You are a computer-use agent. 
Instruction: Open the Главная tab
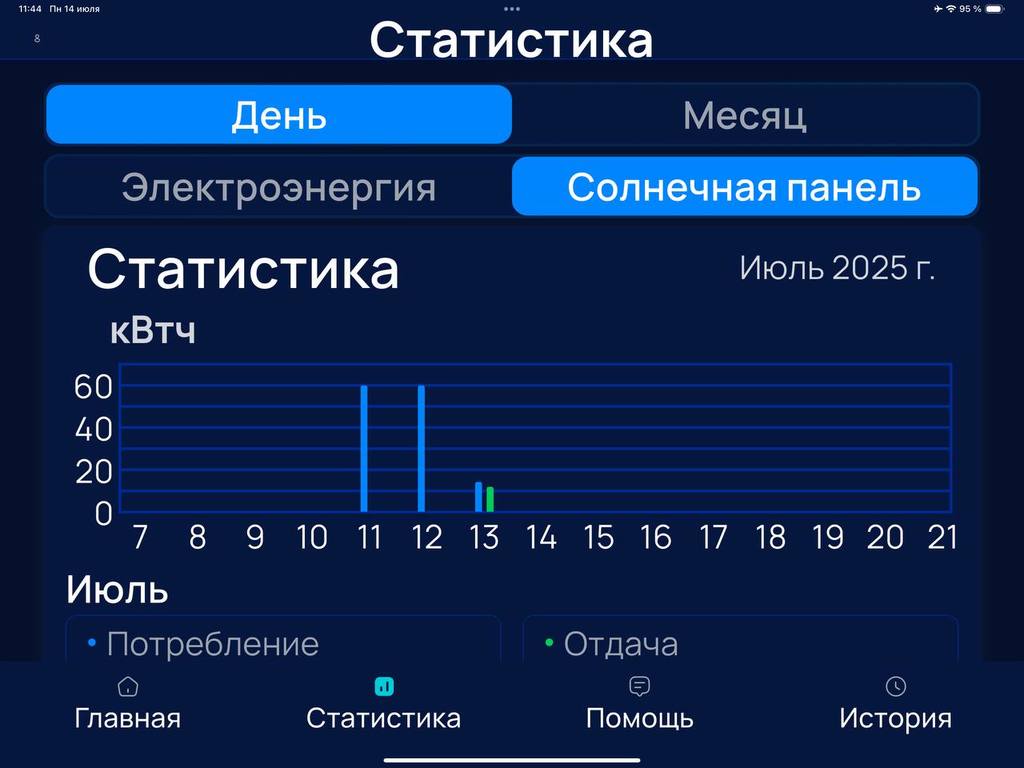128,703
